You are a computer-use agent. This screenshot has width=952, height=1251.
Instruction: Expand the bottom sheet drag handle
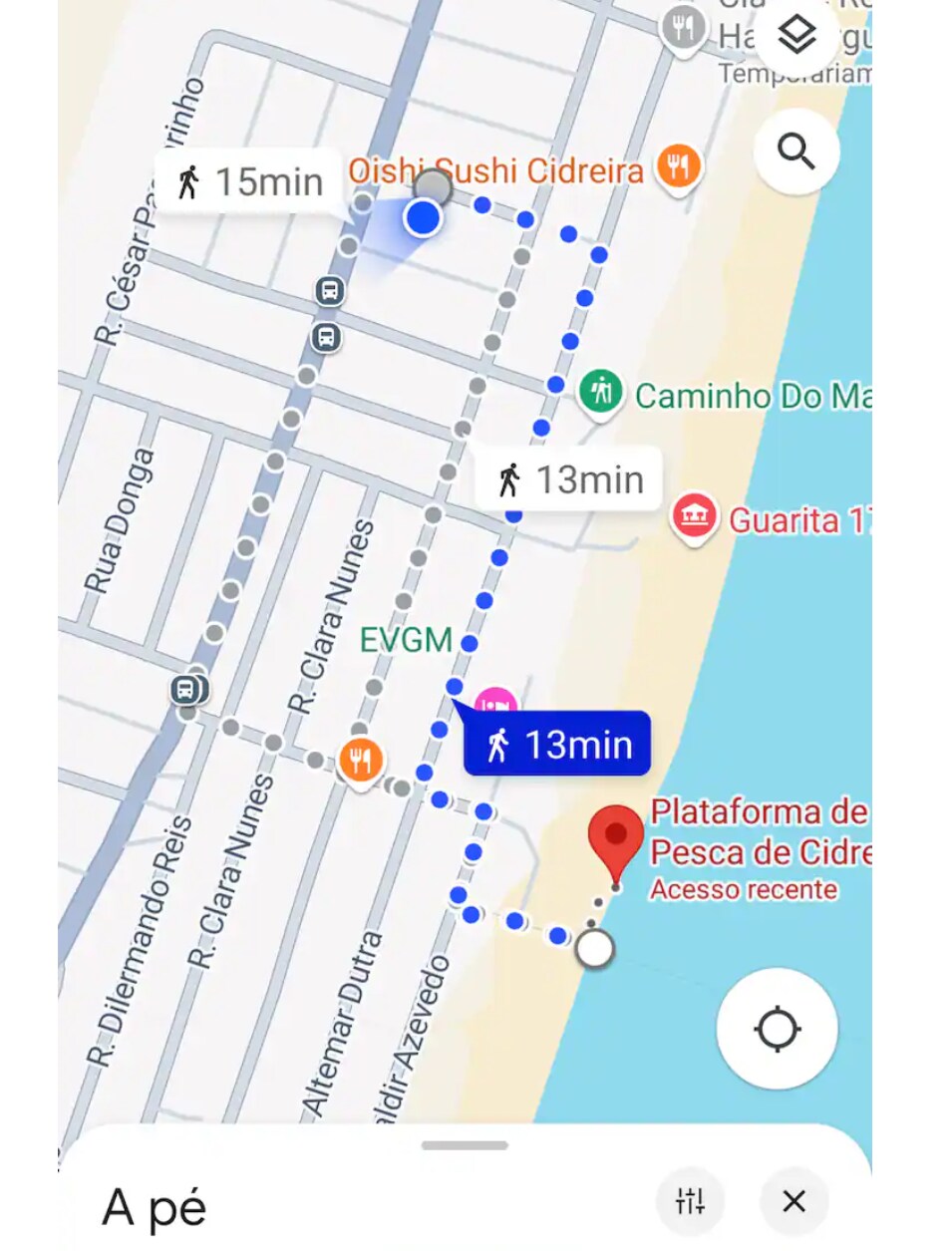point(465,1145)
